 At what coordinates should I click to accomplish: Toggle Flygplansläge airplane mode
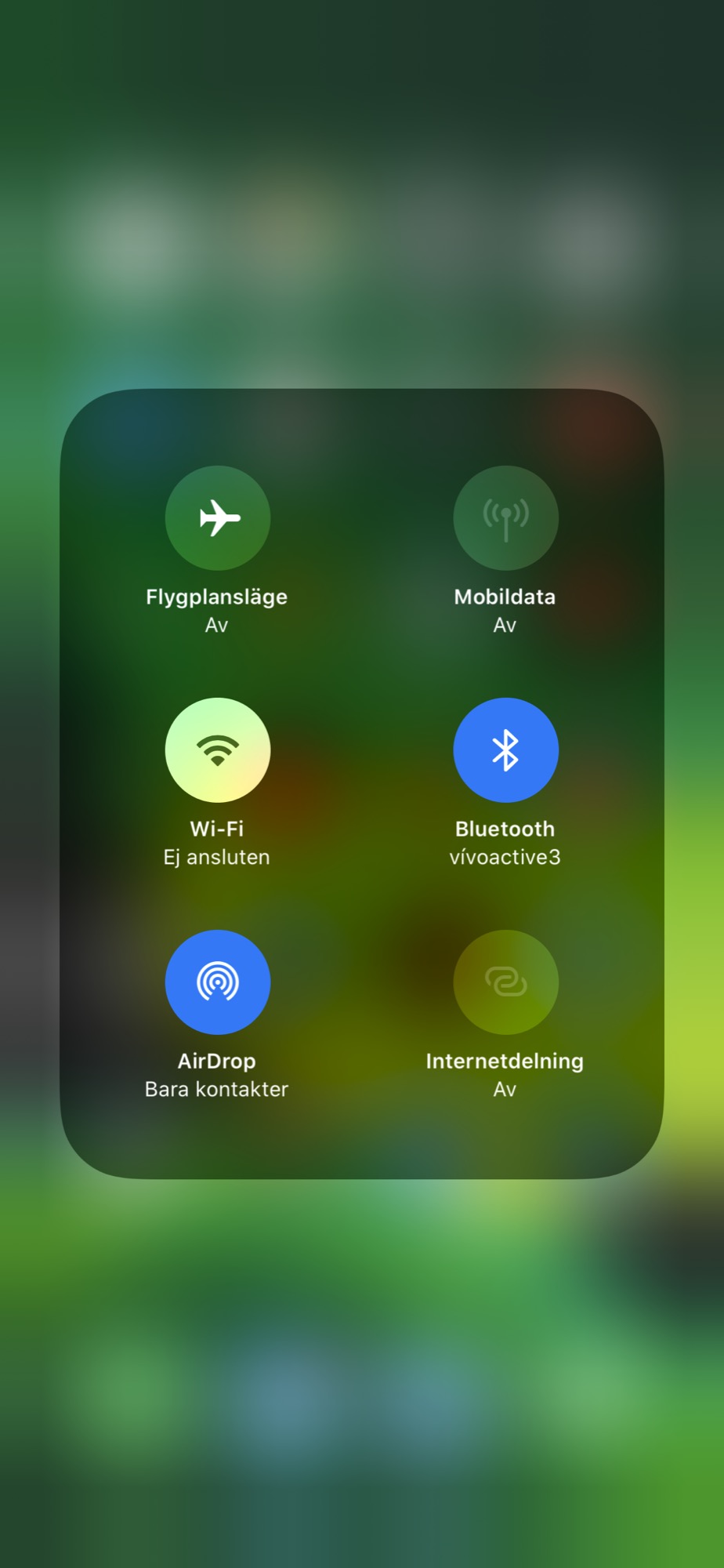217,518
